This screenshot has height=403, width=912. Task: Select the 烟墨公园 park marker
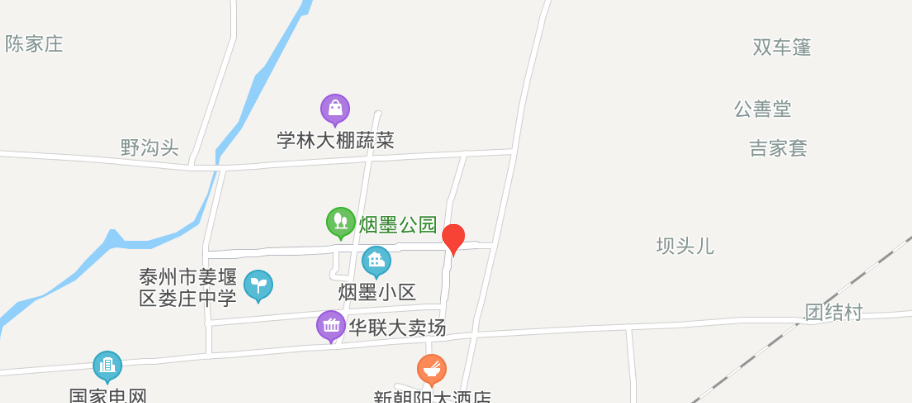[341, 222]
